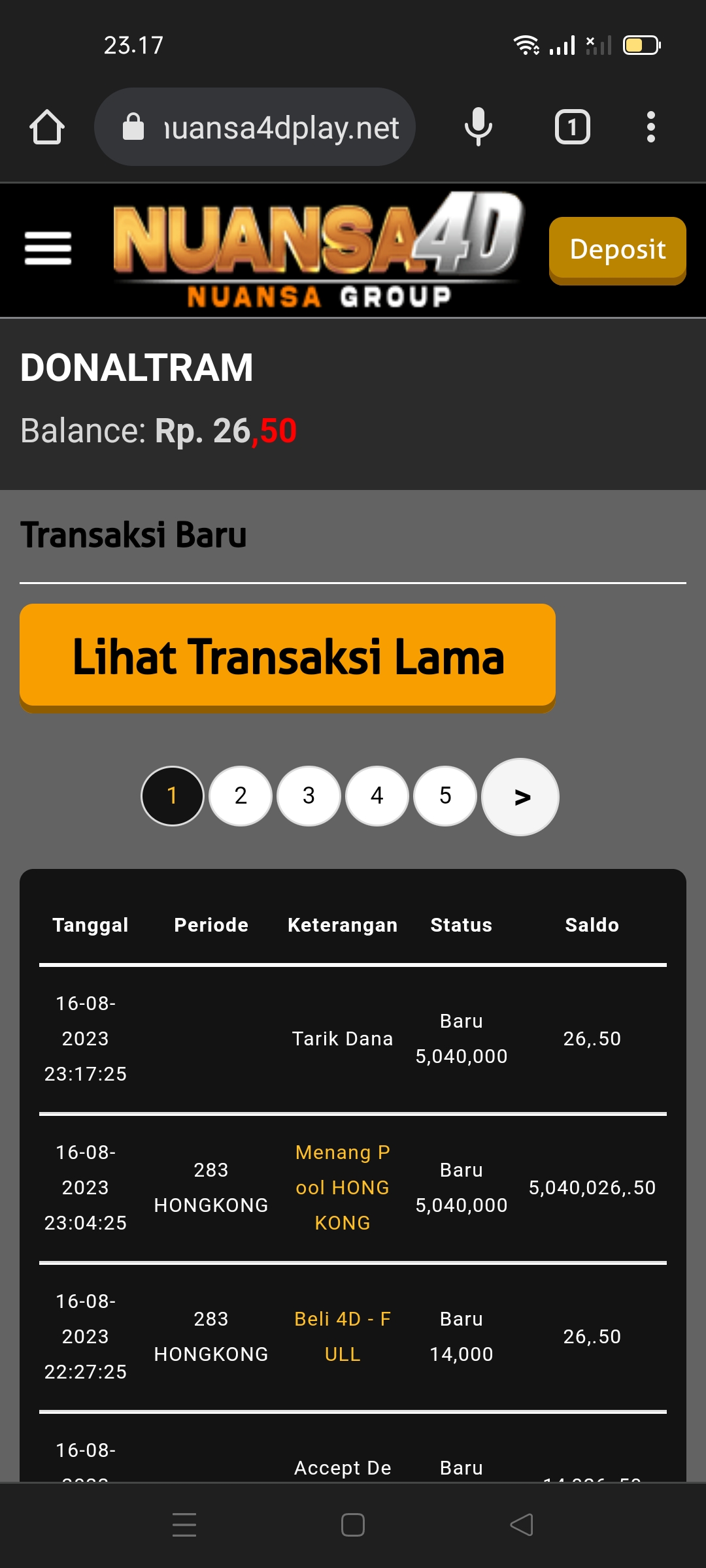Open the browser overflow menu
706x1568 pixels.
pos(650,127)
